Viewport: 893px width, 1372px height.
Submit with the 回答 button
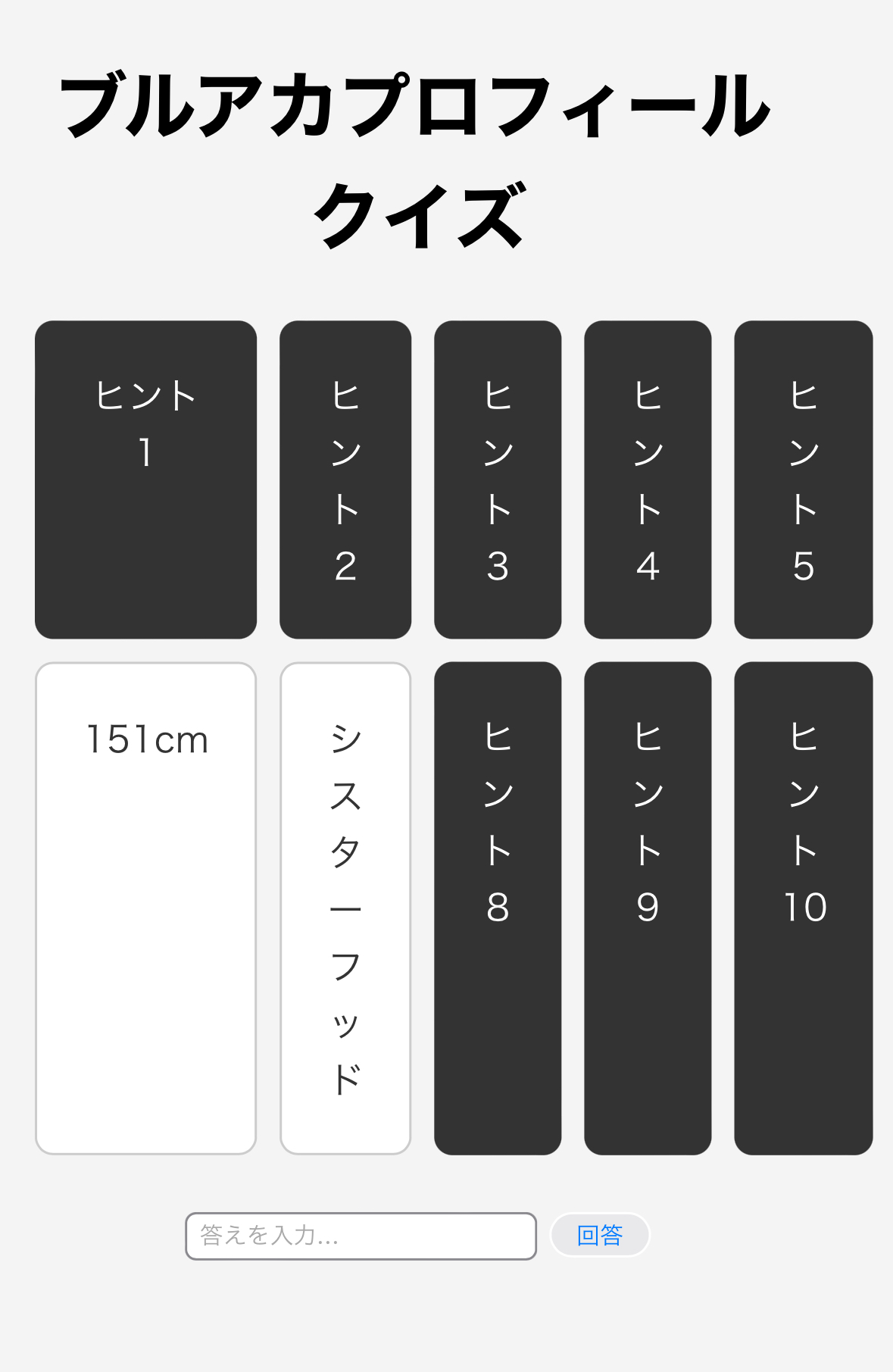point(600,1235)
